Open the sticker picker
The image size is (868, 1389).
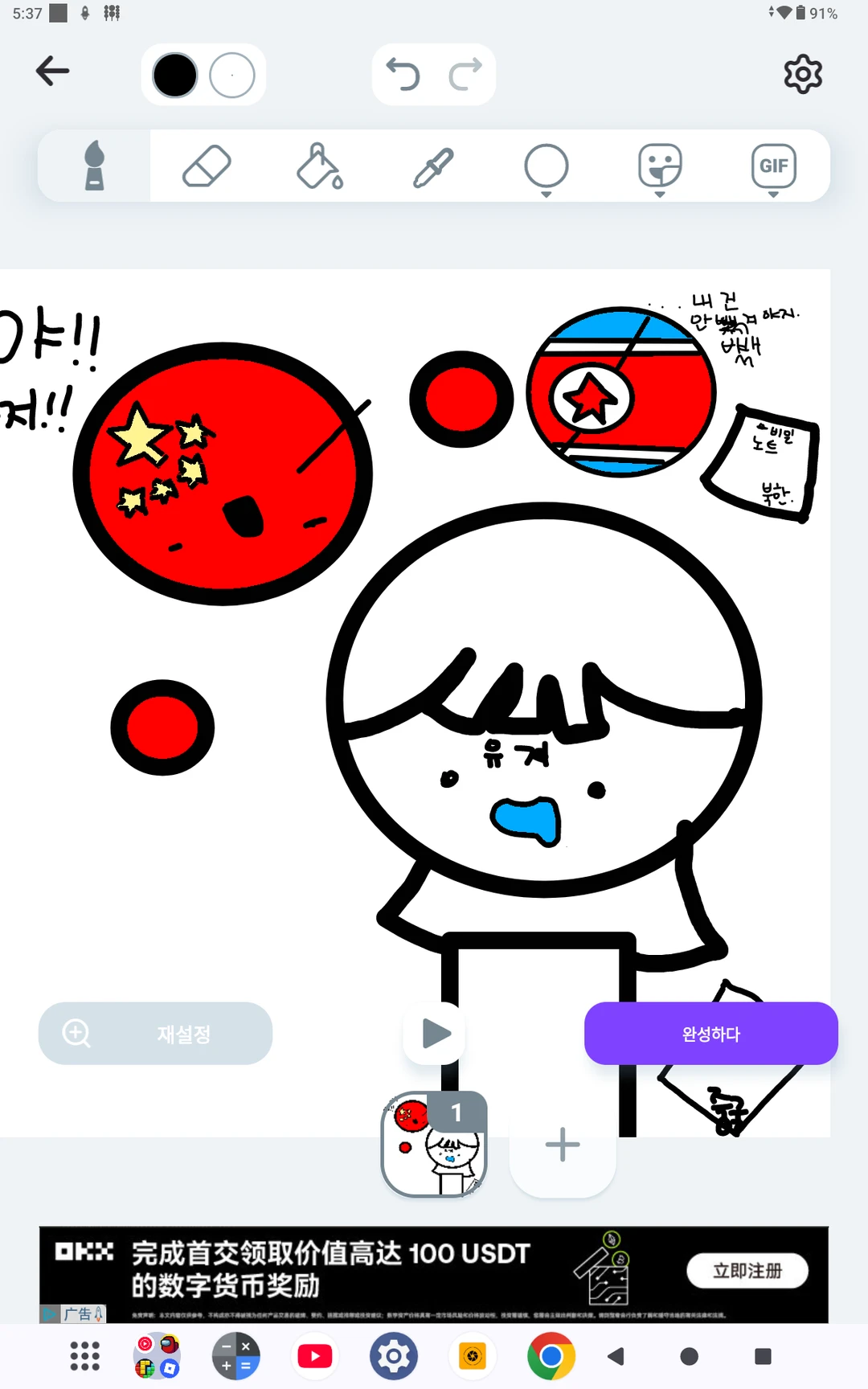[x=660, y=168]
